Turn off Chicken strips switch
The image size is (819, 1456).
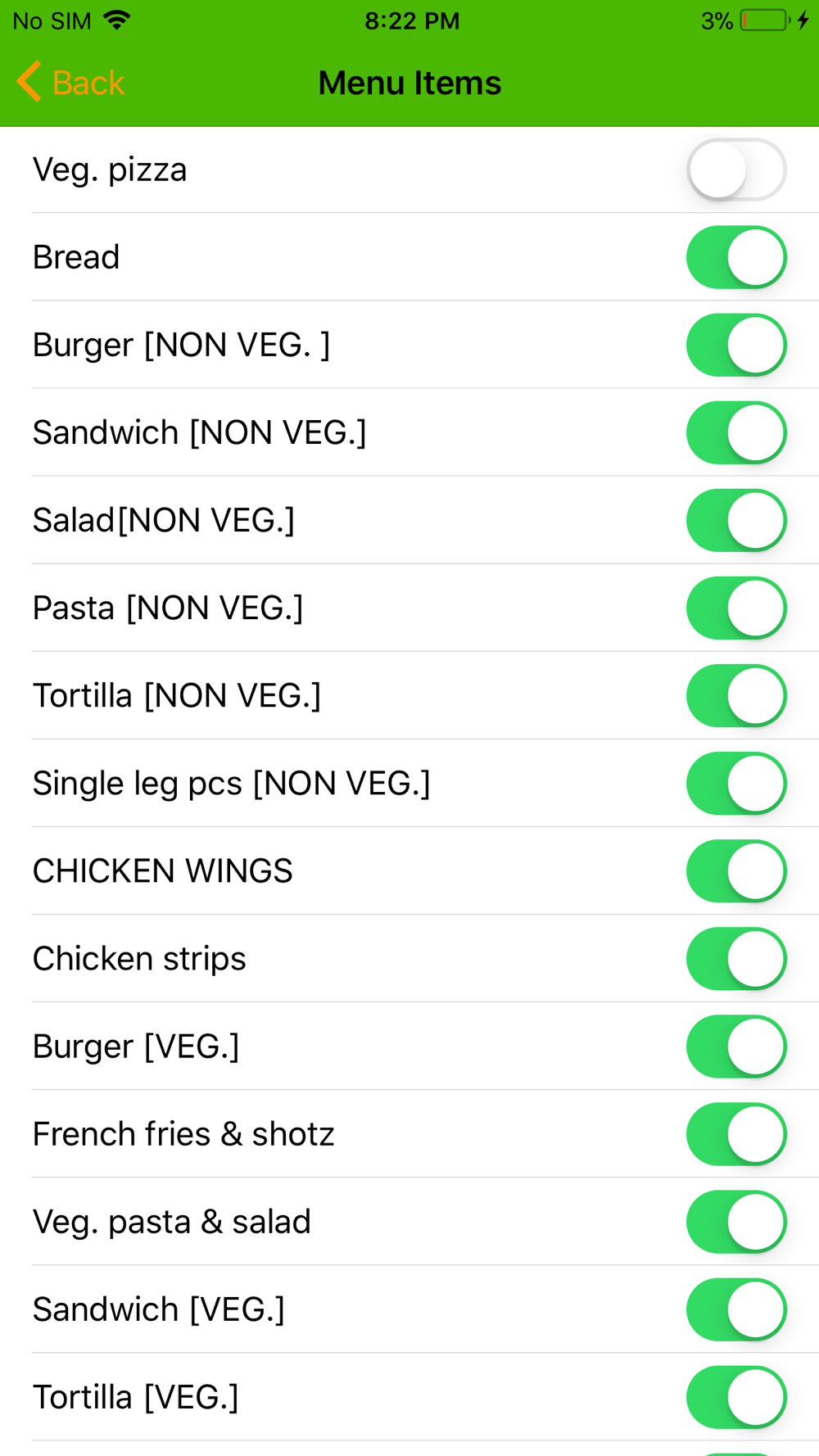coord(736,958)
